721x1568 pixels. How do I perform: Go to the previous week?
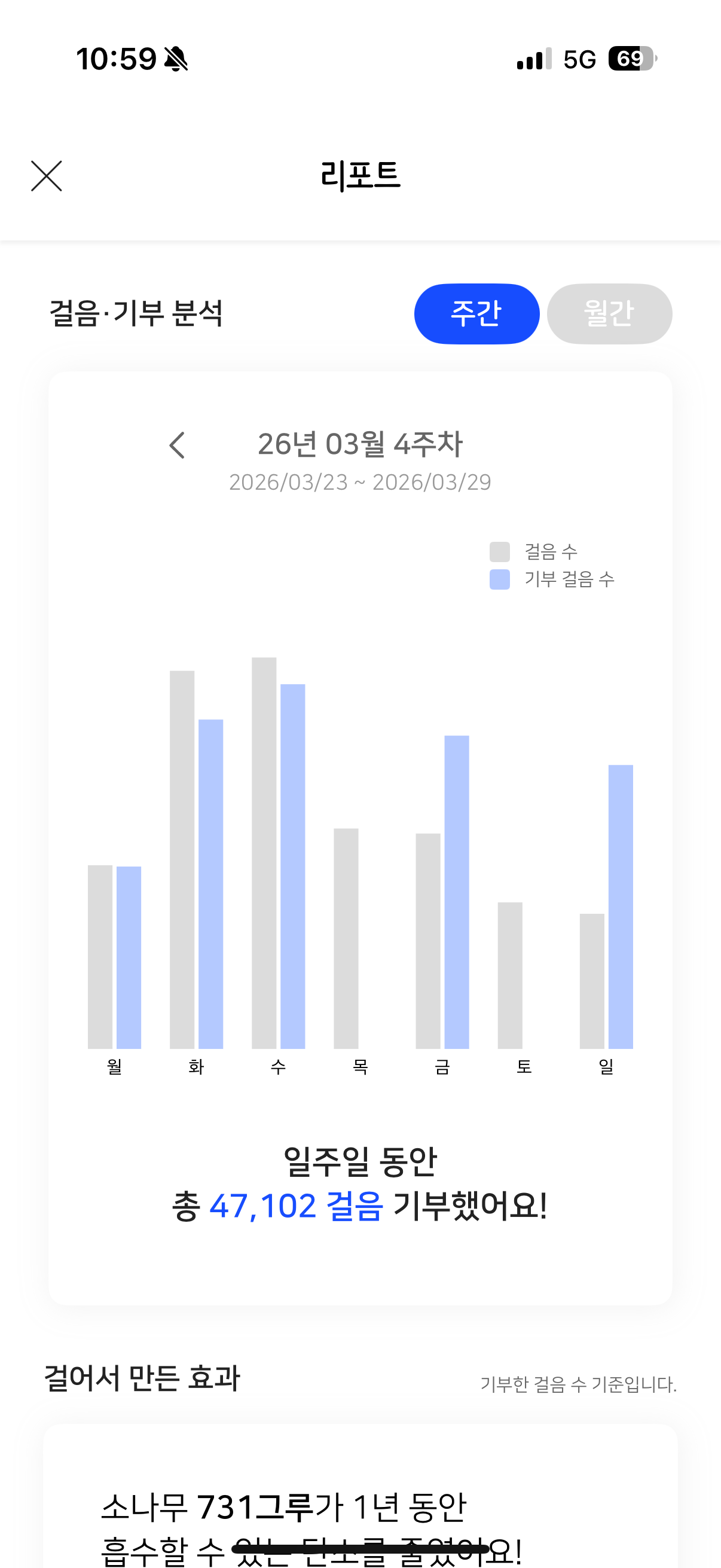tap(177, 445)
